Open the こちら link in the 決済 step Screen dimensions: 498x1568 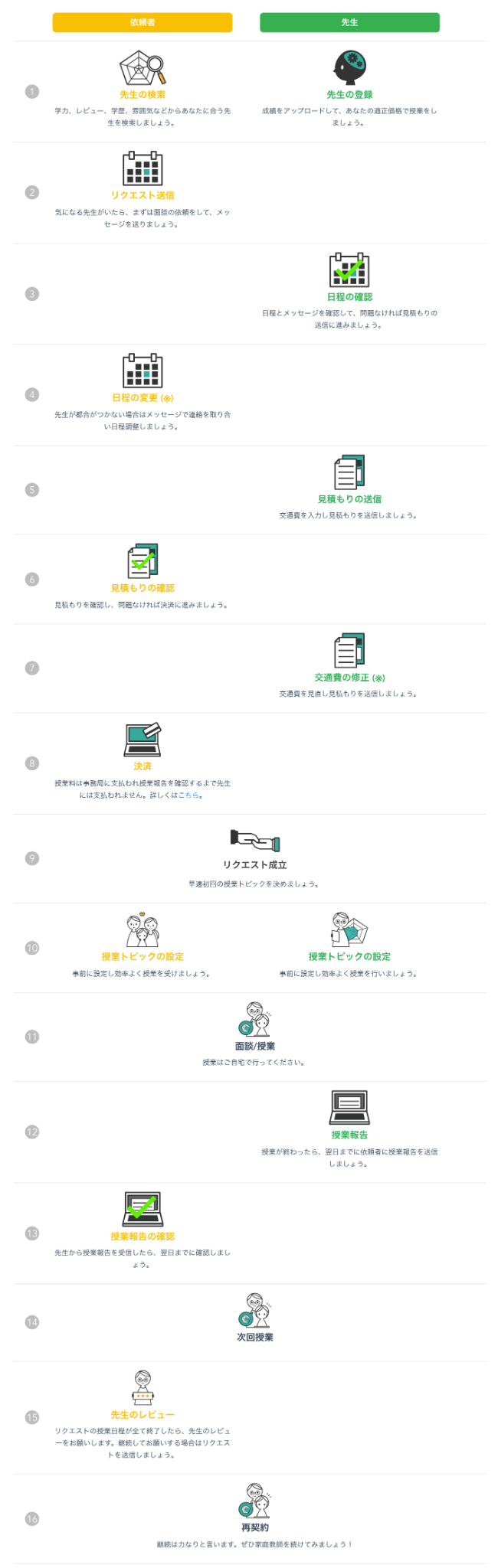click(188, 795)
